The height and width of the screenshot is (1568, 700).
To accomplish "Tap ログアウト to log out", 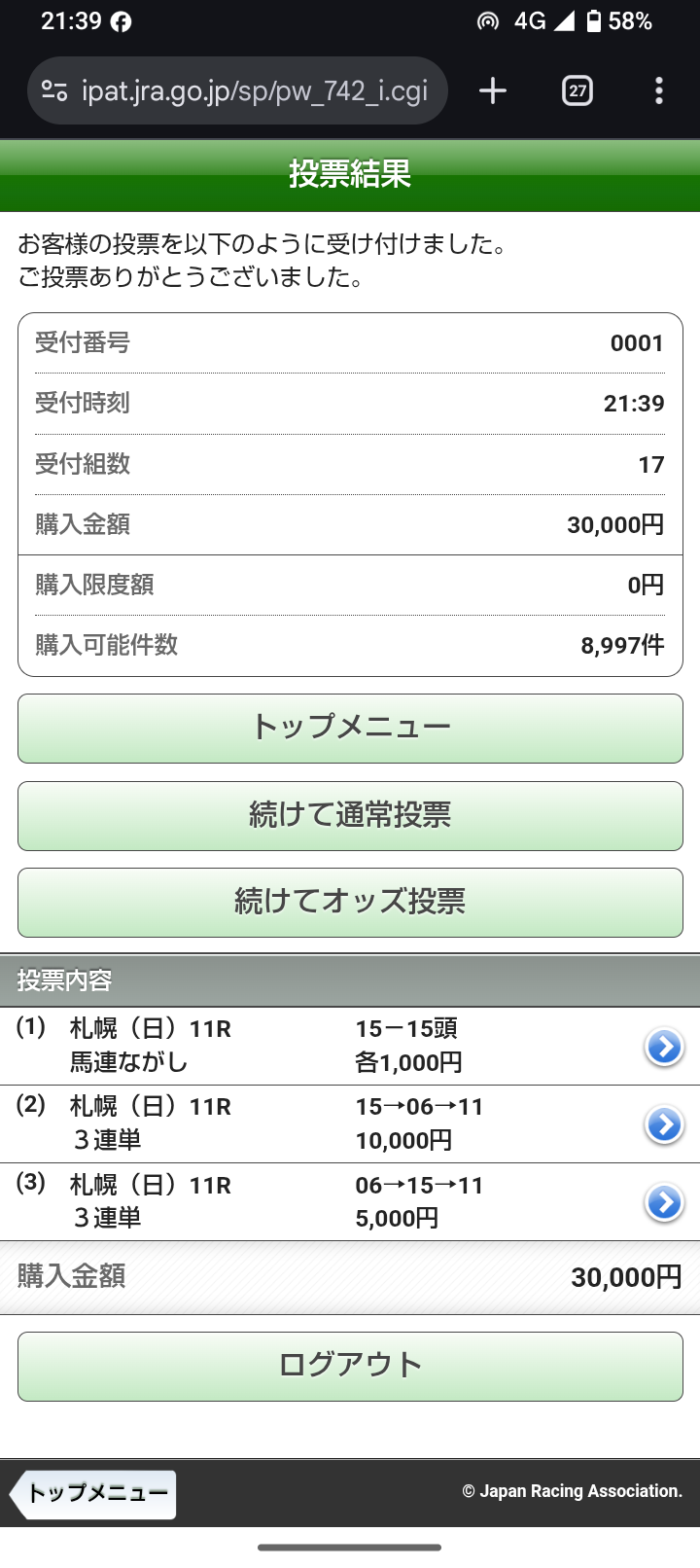I will pos(350,1367).
